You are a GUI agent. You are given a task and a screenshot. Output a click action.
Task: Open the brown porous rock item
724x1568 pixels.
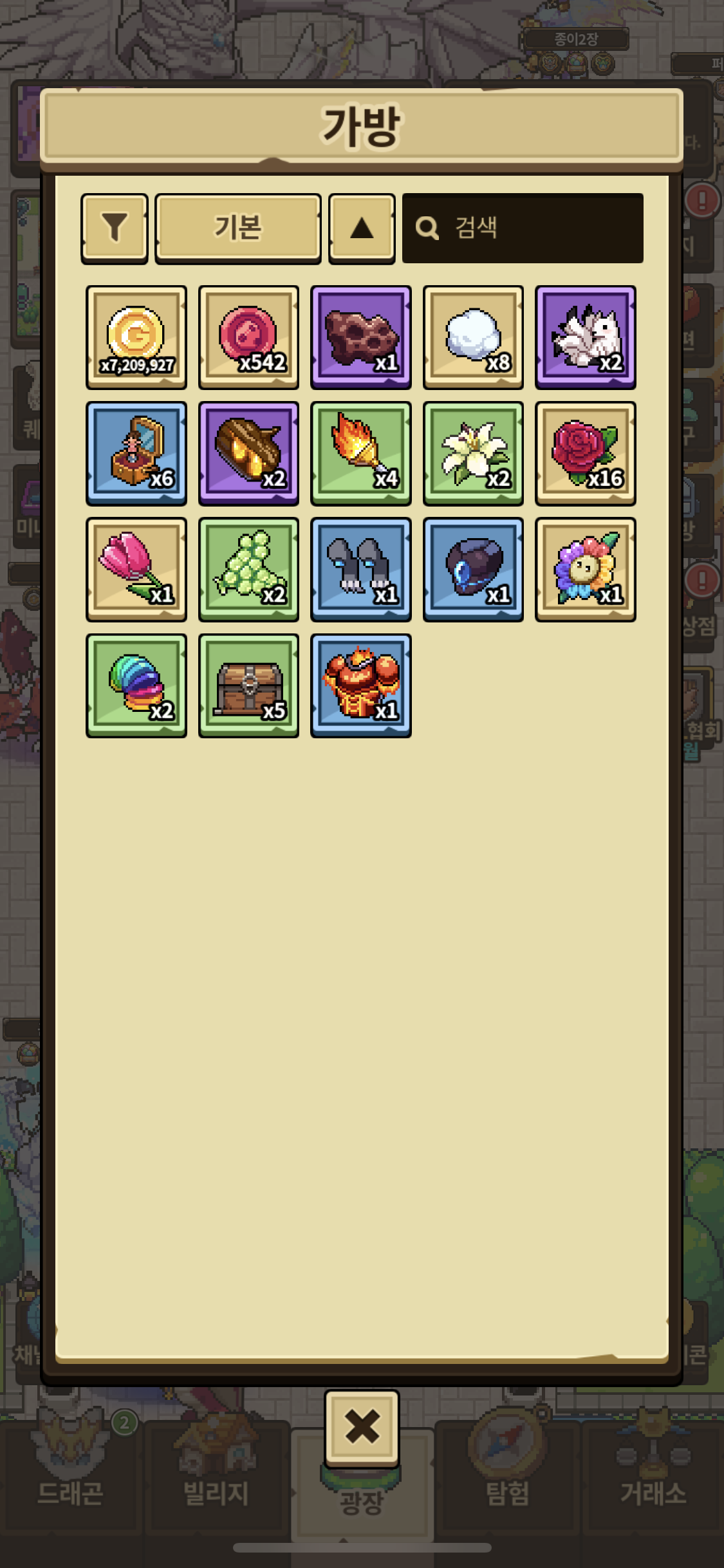(361, 337)
